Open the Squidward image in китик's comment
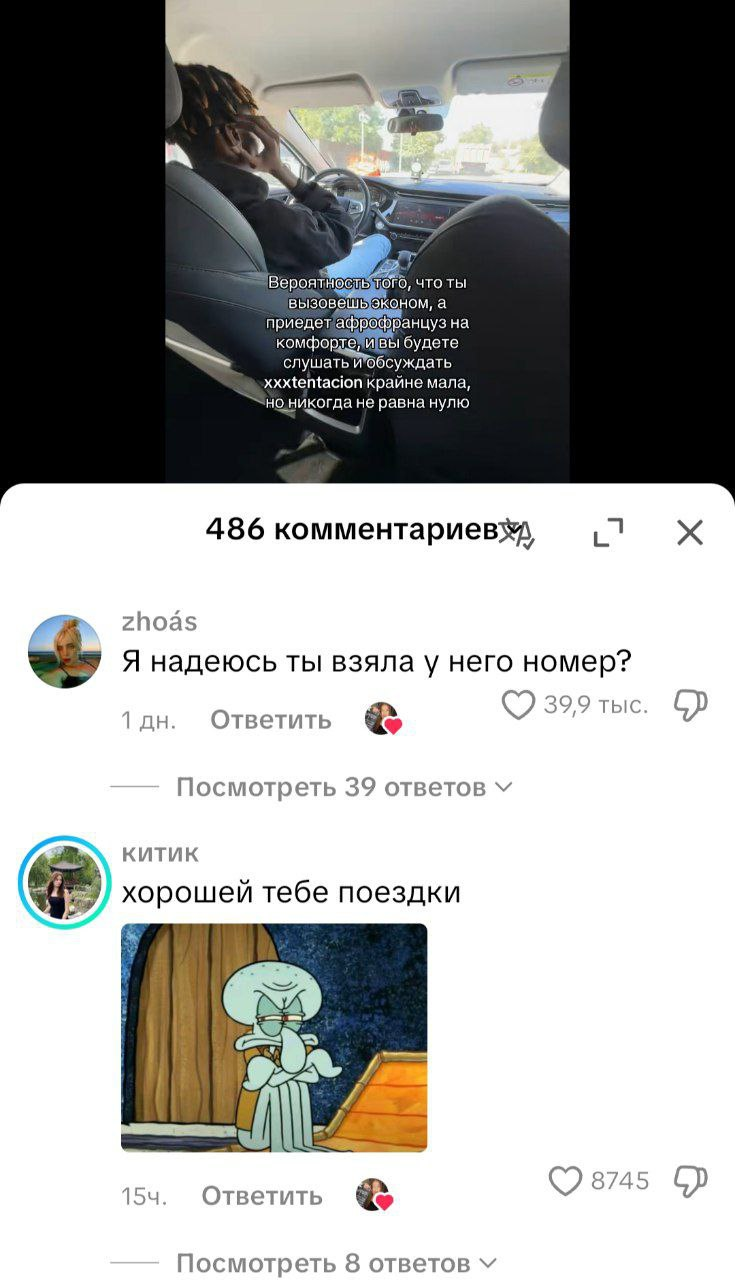The image size is (735, 1280). (274, 1037)
